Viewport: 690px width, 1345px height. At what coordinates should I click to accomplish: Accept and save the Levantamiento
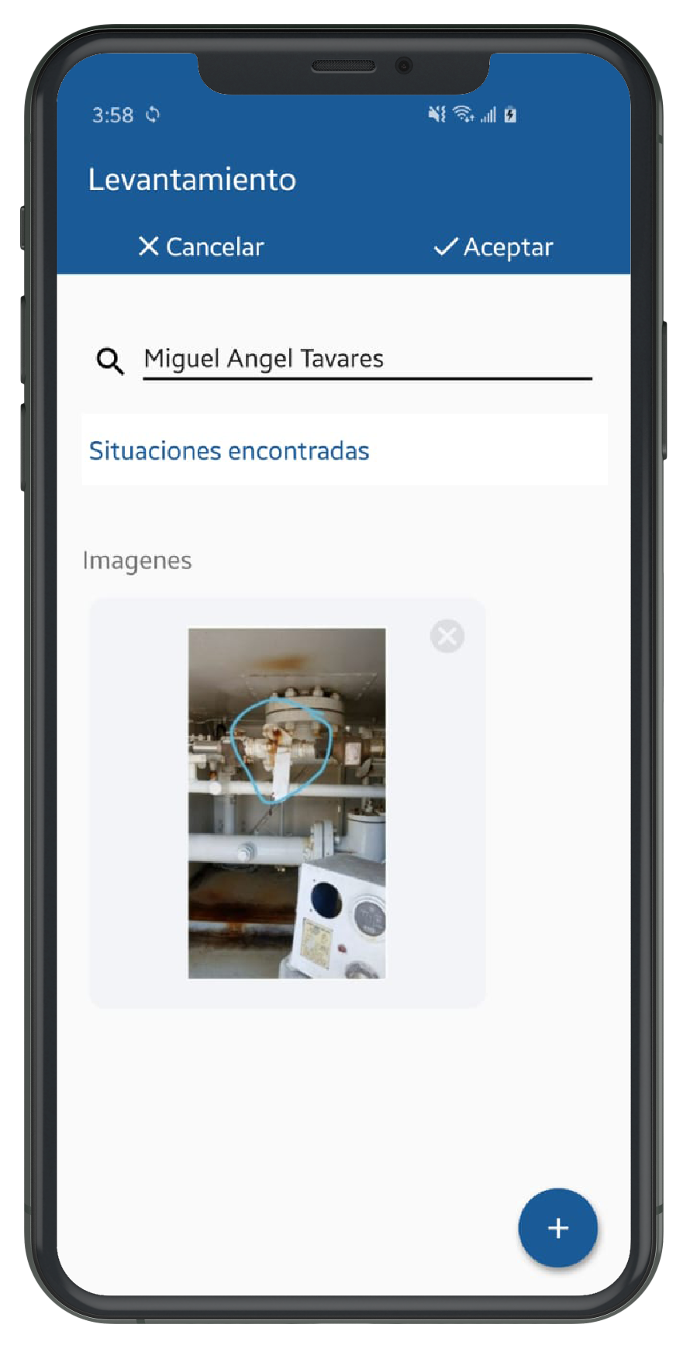[493, 247]
